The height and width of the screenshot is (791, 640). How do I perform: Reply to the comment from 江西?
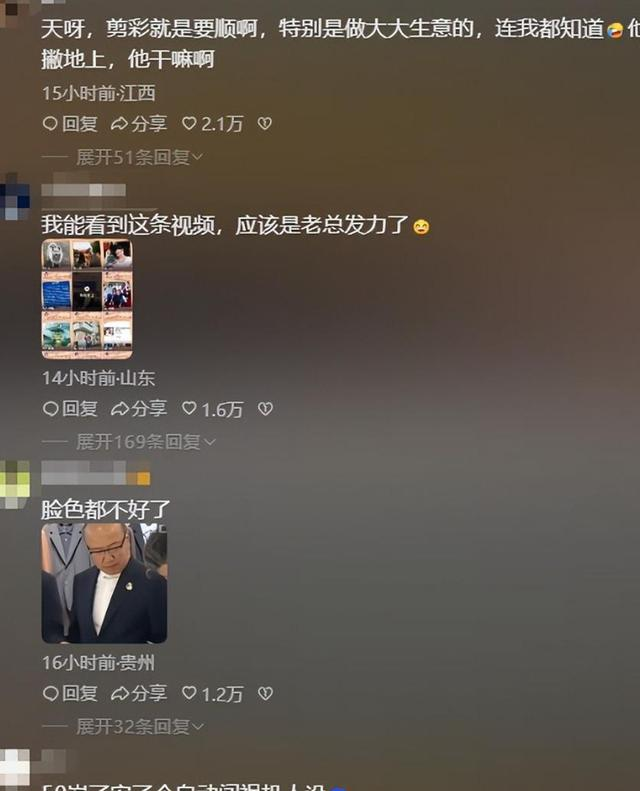click(x=70, y=124)
